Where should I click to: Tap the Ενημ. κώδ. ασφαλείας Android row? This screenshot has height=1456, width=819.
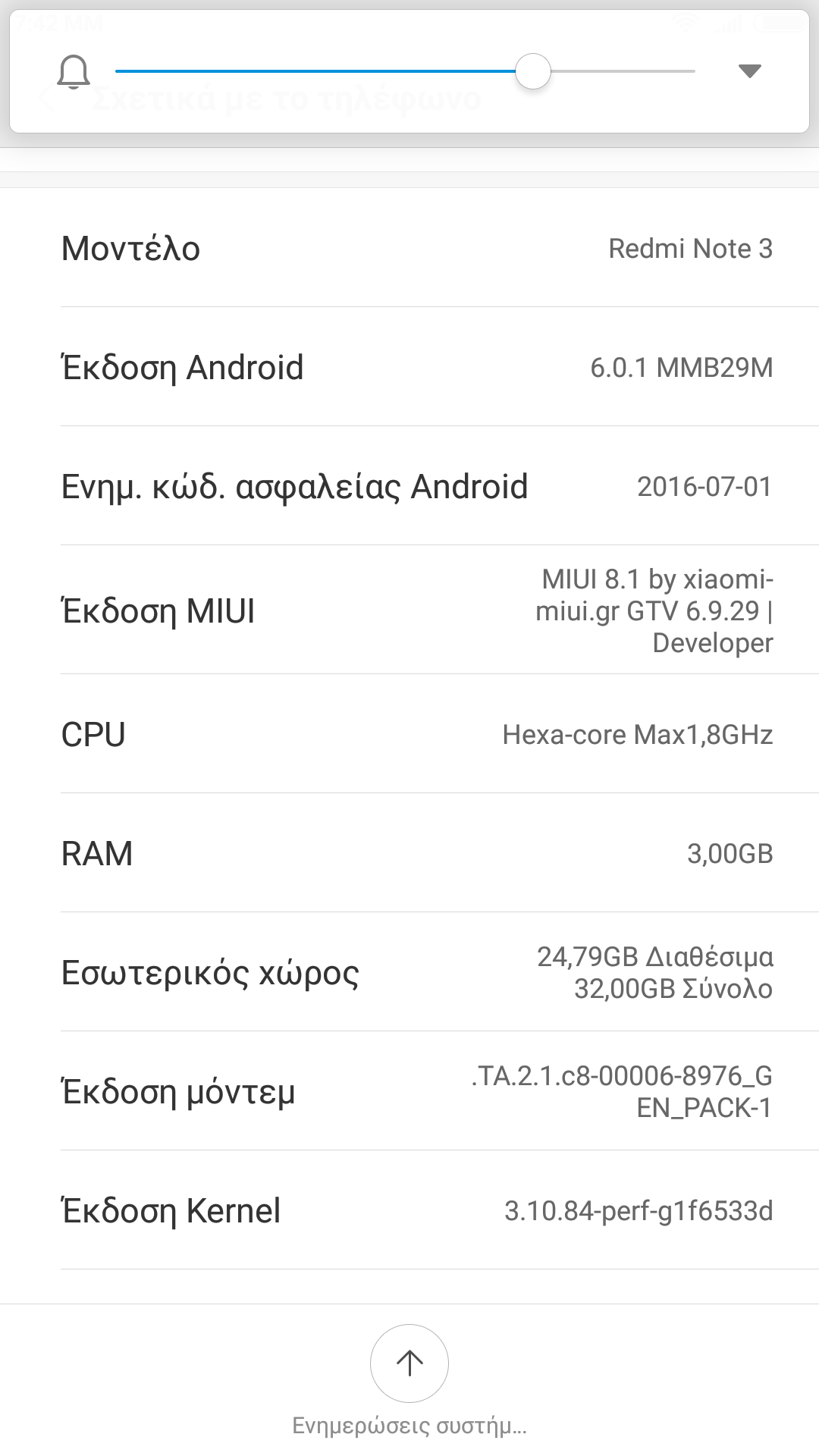[x=409, y=486]
